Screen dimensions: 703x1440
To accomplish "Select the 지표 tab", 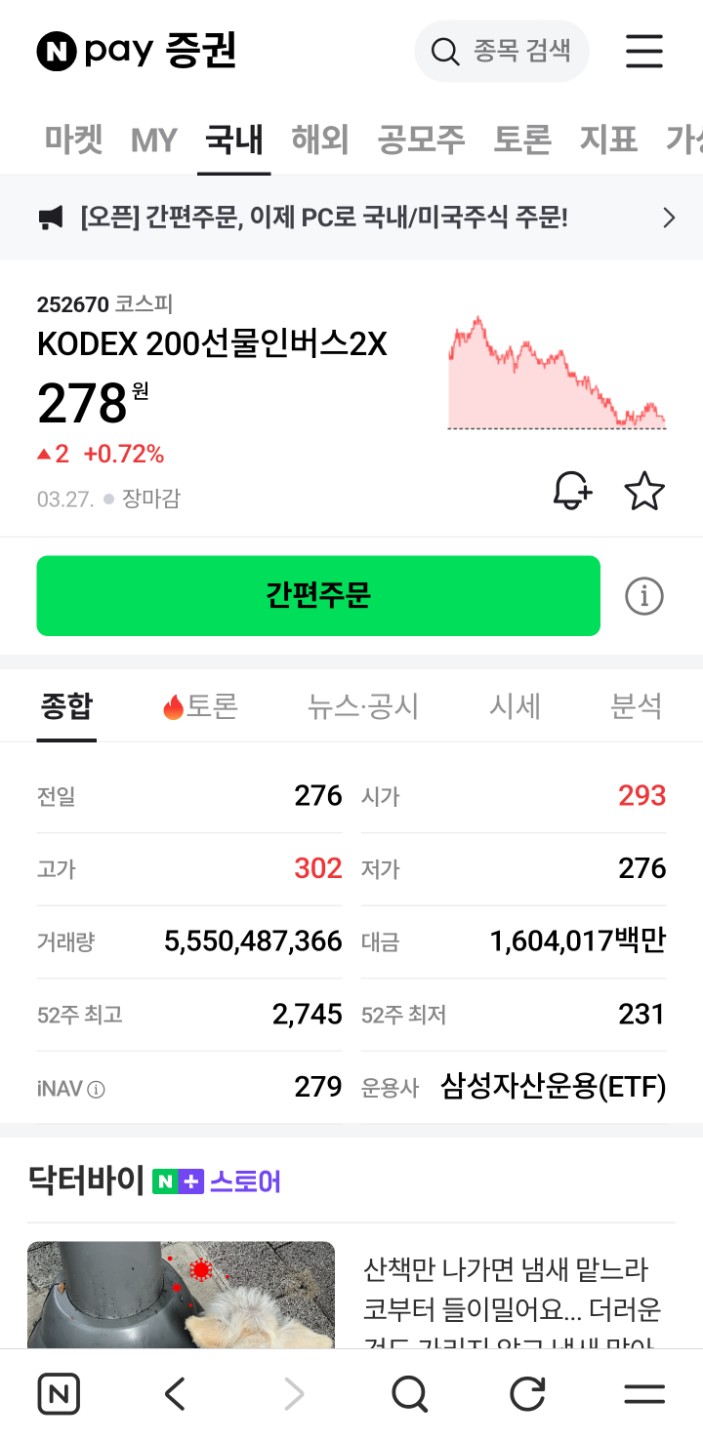I will (x=608, y=140).
